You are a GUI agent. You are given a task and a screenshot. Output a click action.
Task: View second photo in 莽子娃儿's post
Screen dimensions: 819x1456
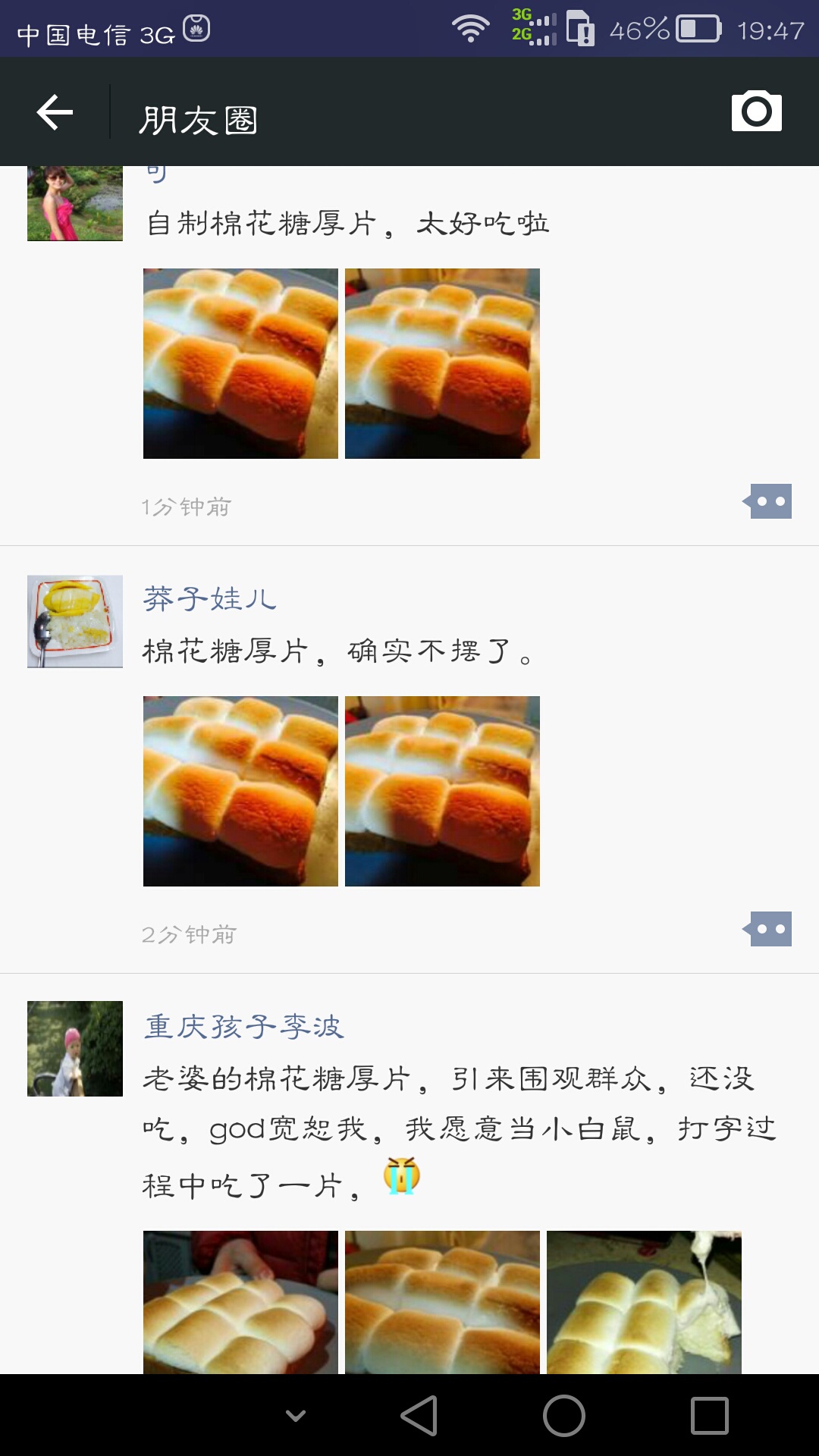coord(442,791)
